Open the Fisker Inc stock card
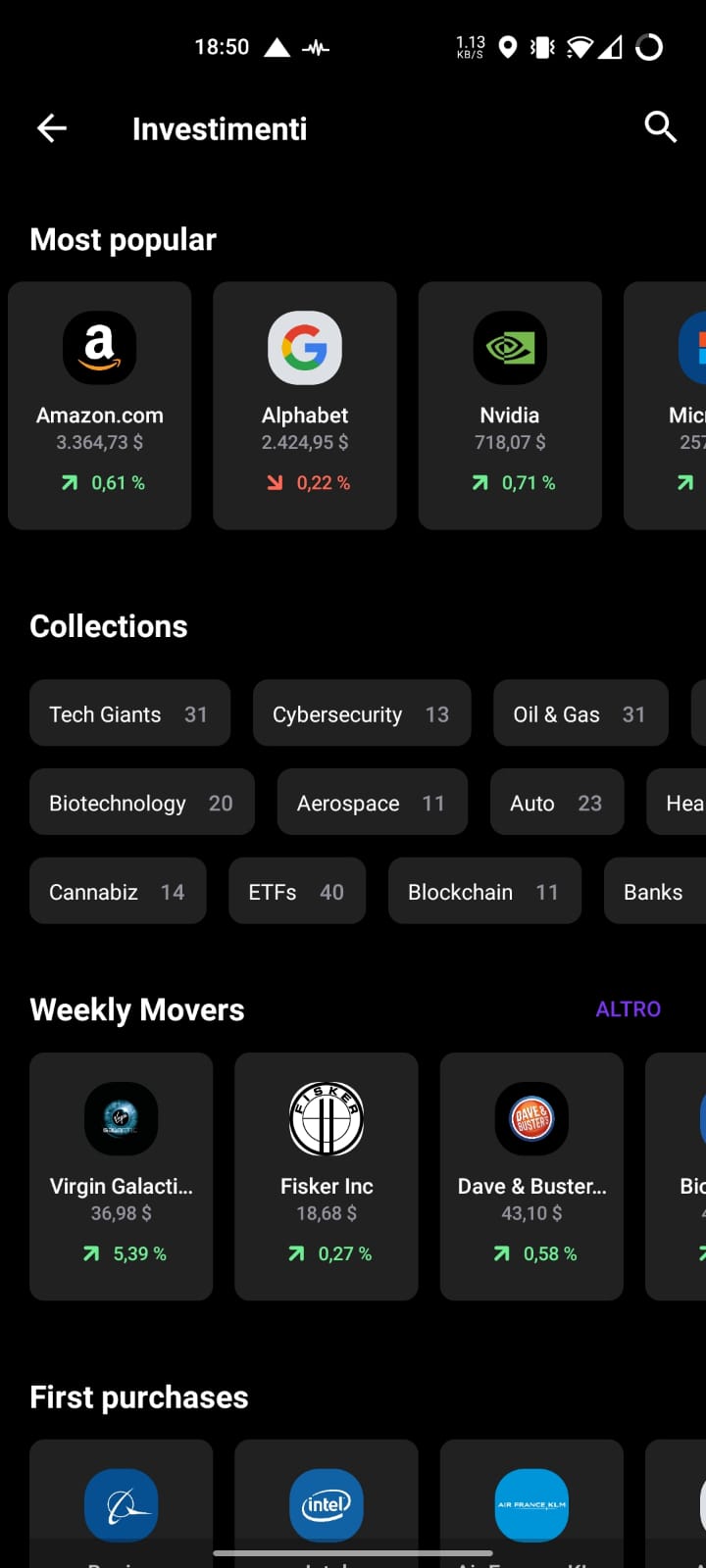Viewport: 706px width, 1568px height. click(327, 1176)
